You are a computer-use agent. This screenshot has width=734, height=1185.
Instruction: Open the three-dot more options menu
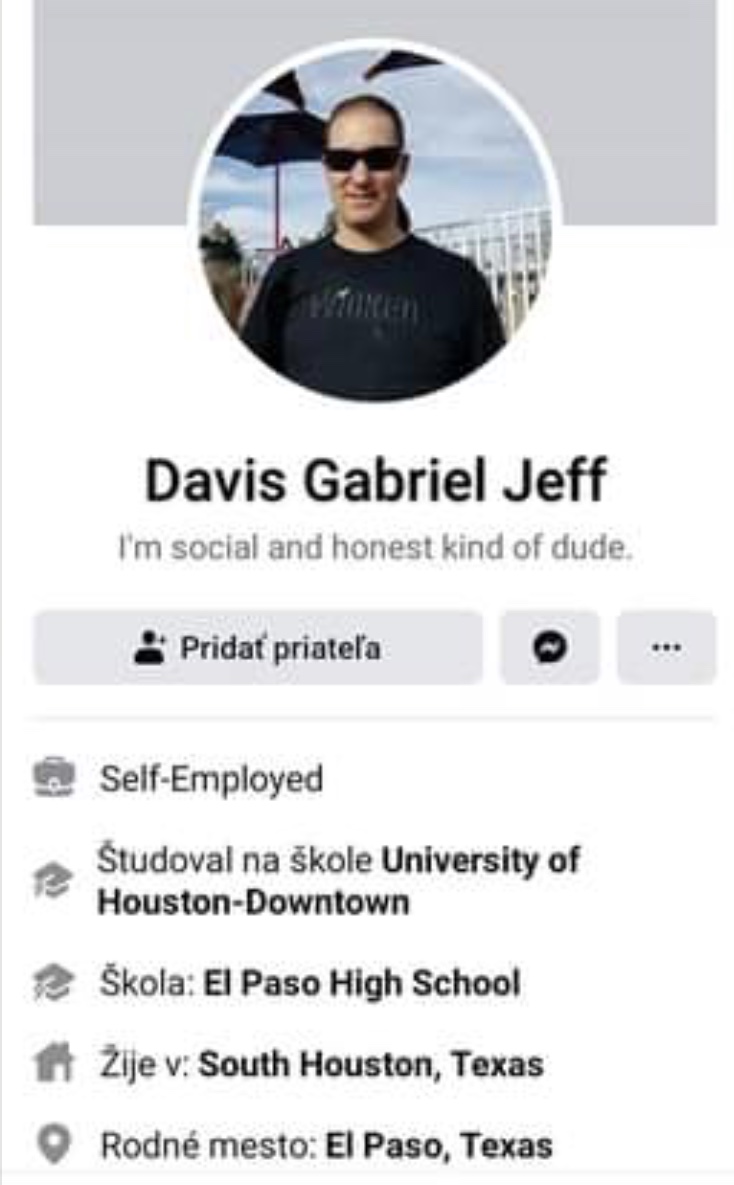click(666, 648)
